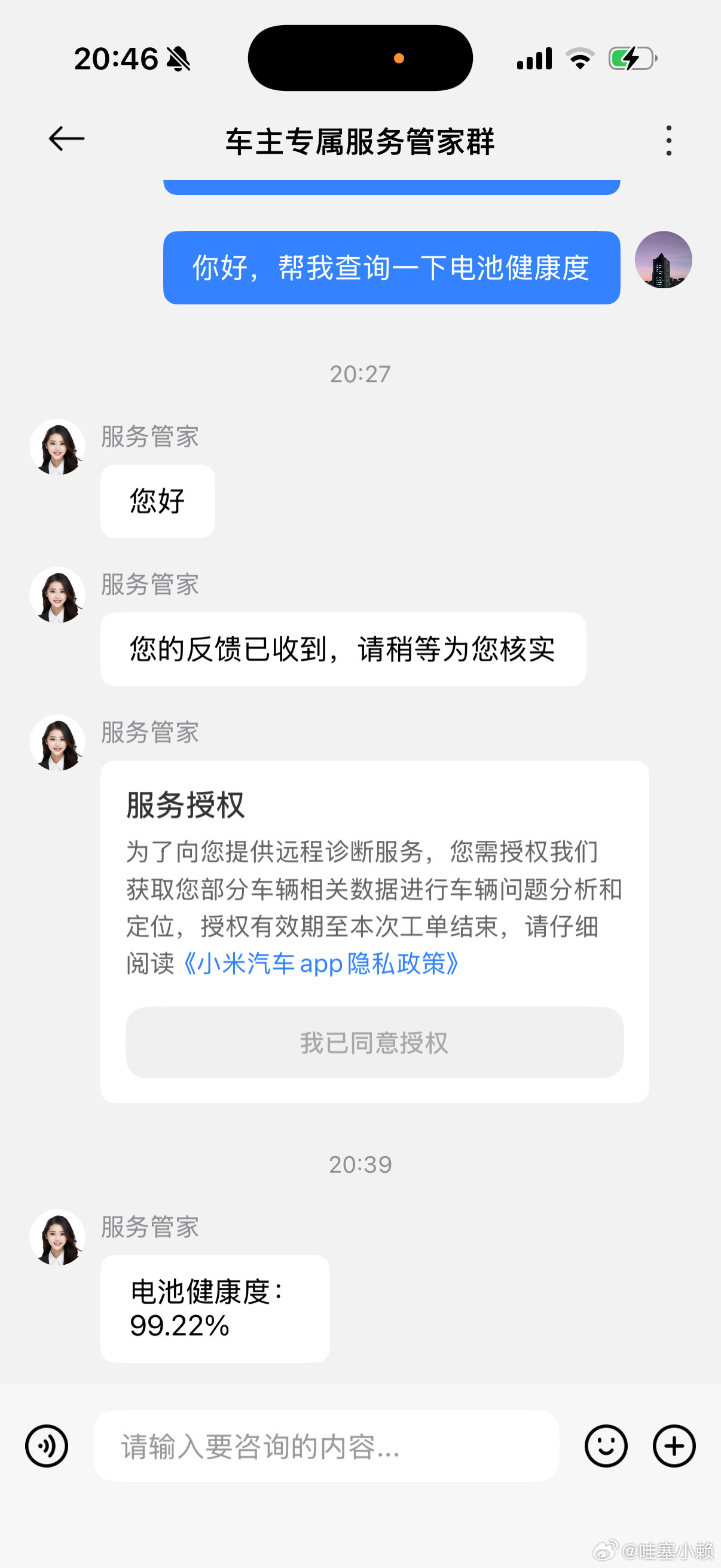721x1568 pixels.
Task: Tap the battery charging indicator
Action: (x=630, y=58)
